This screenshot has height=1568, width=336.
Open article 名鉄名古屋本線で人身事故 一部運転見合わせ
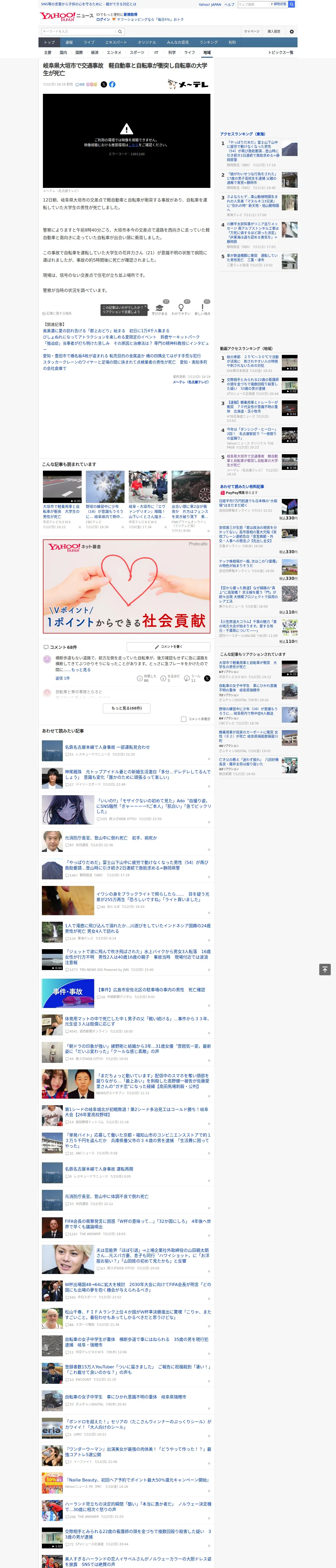click(x=107, y=747)
